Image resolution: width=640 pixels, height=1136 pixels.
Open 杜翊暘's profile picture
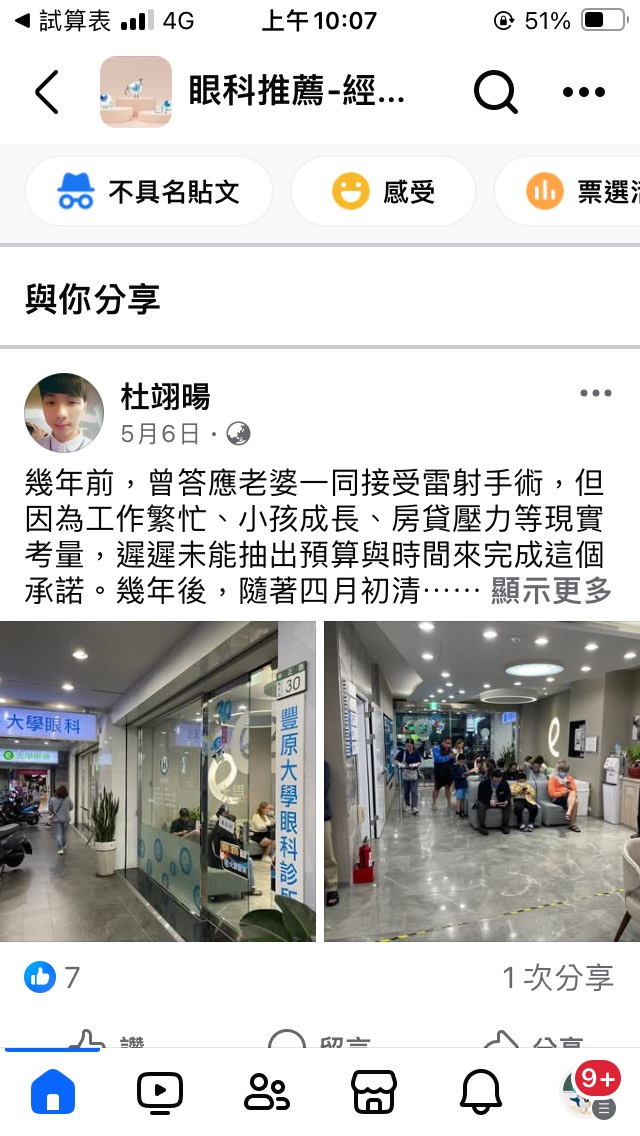[x=64, y=414]
